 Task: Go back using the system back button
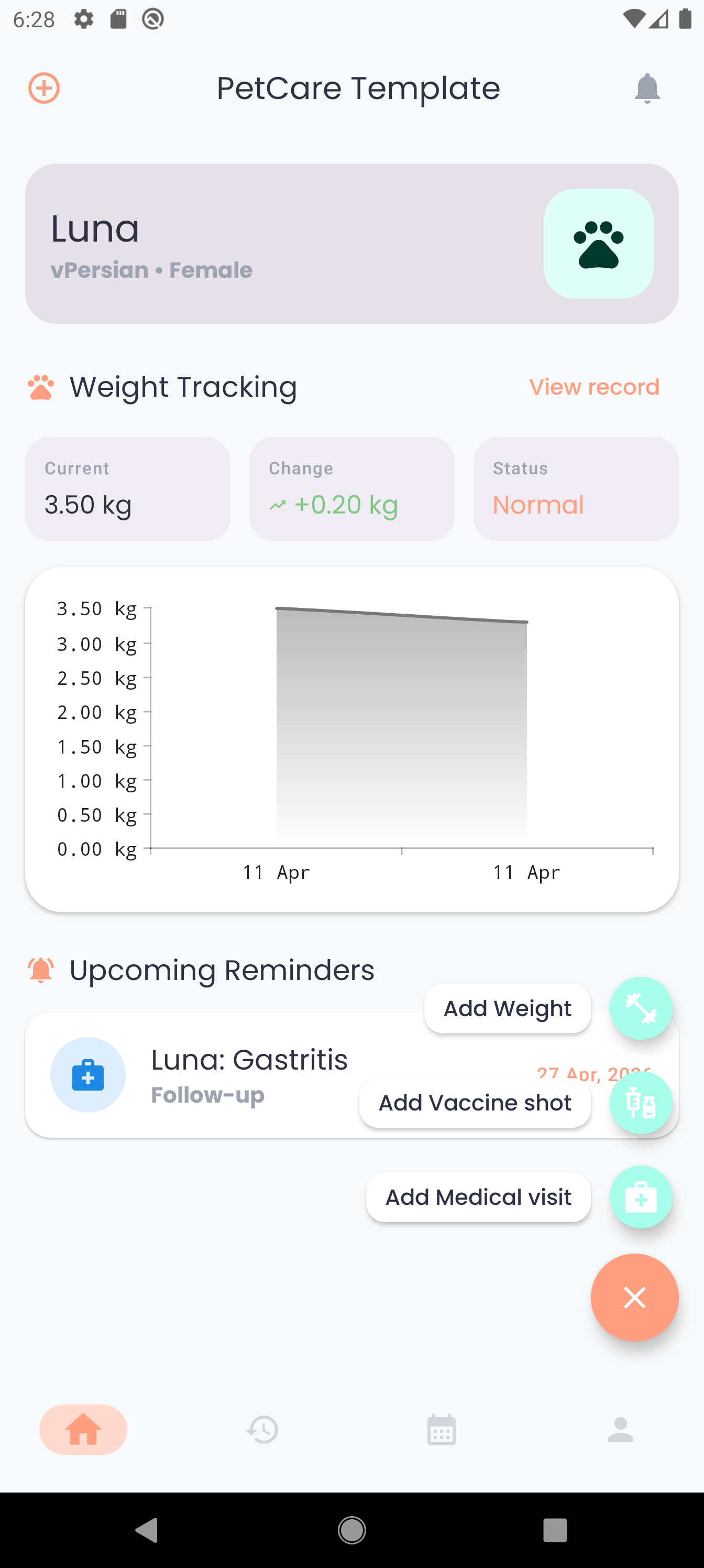pyautogui.click(x=147, y=1529)
